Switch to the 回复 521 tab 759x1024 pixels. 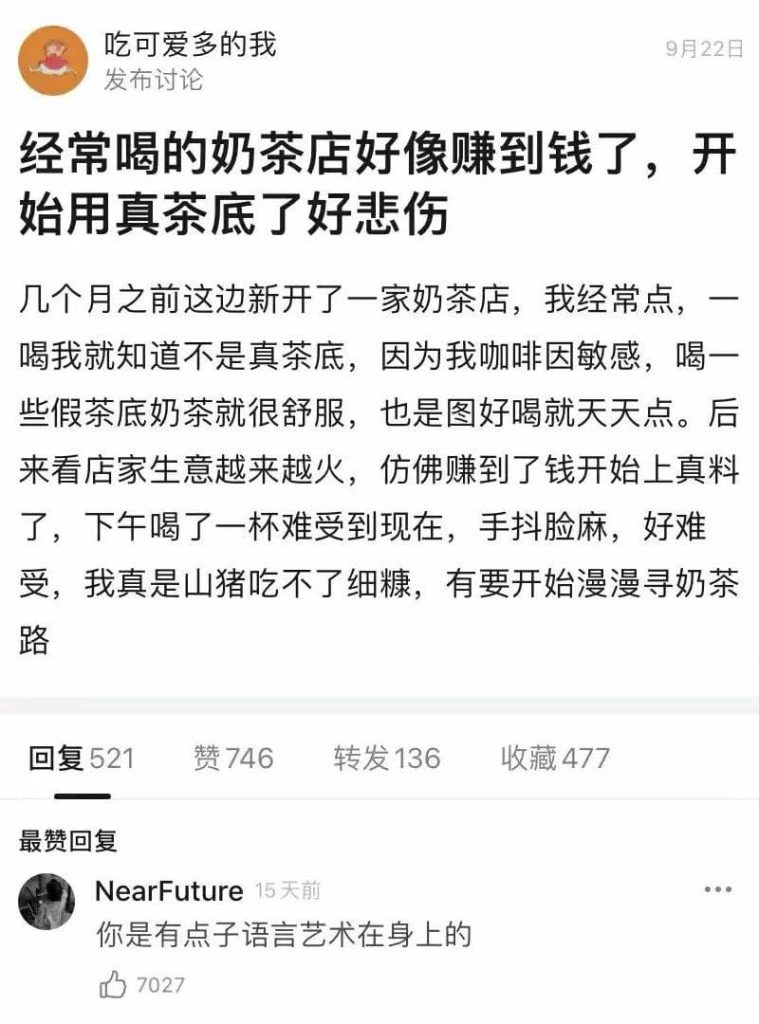(x=81, y=758)
